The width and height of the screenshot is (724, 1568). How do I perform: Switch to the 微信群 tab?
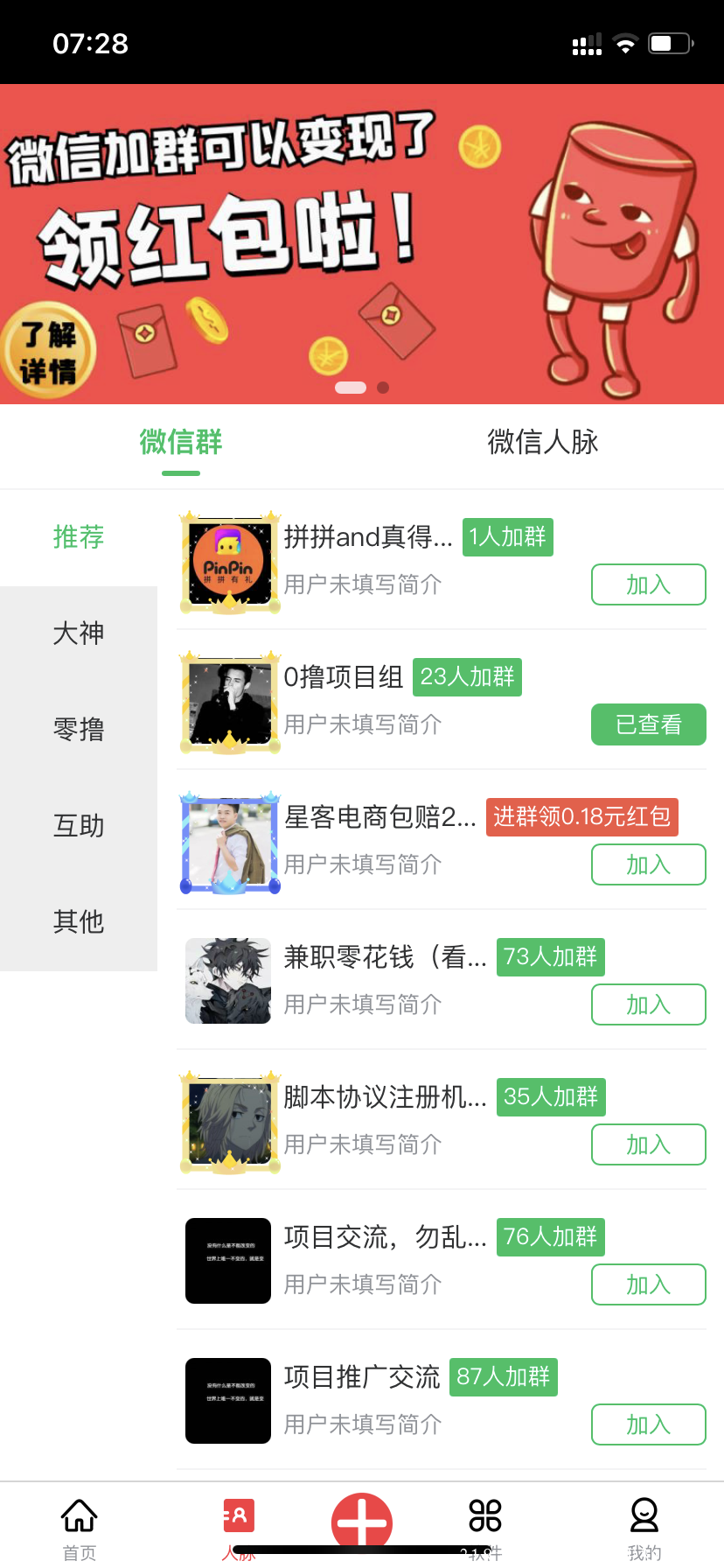tap(181, 443)
